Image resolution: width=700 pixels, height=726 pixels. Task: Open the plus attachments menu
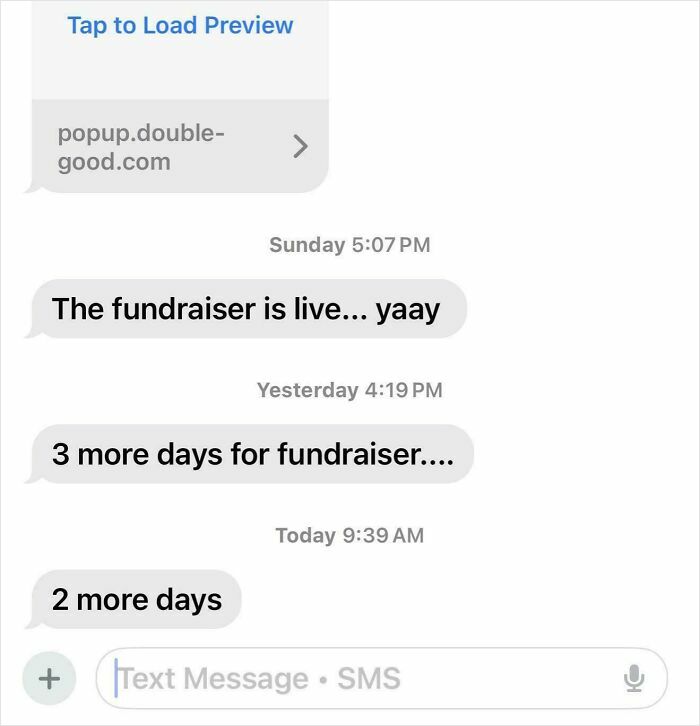[47, 678]
